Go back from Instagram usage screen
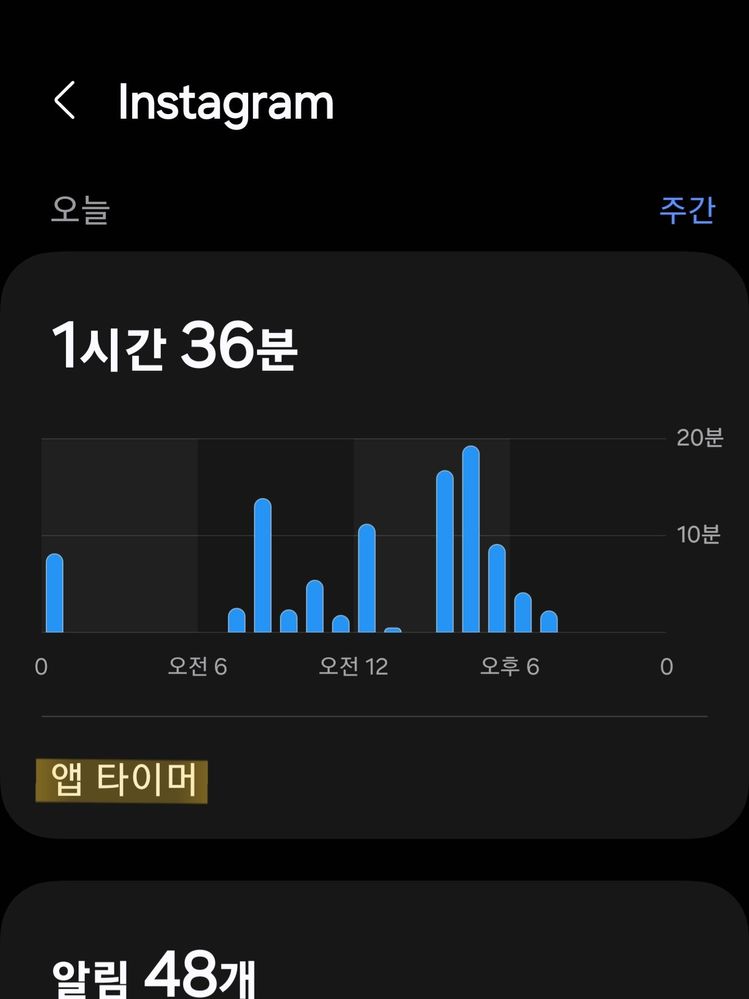 coord(65,102)
